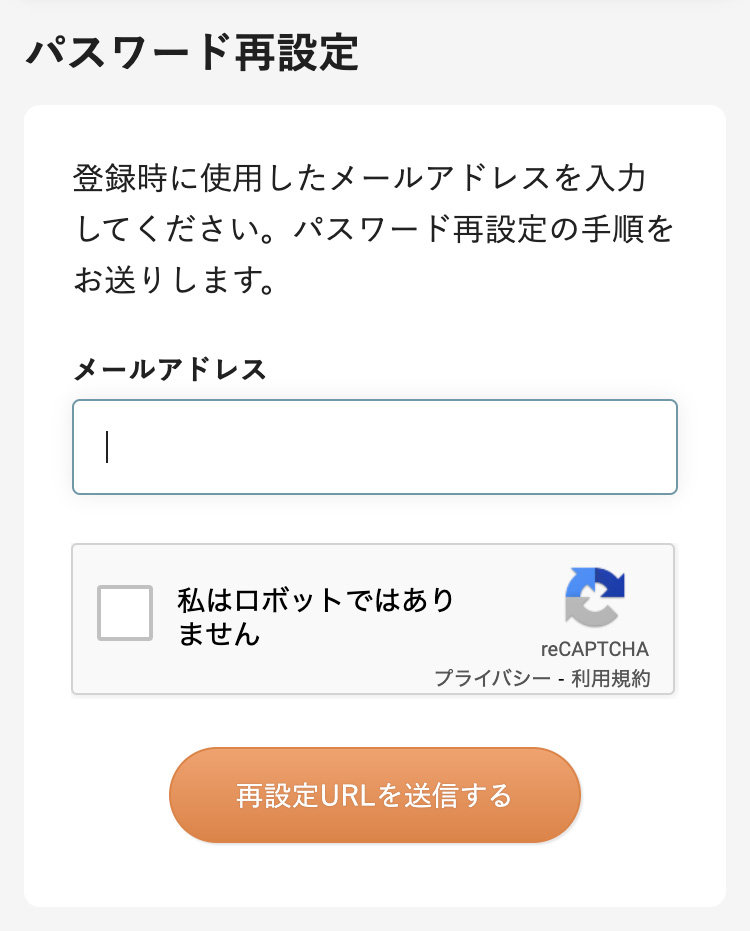
Task: Tap the メールアドレス input field
Action: (x=375, y=447)
